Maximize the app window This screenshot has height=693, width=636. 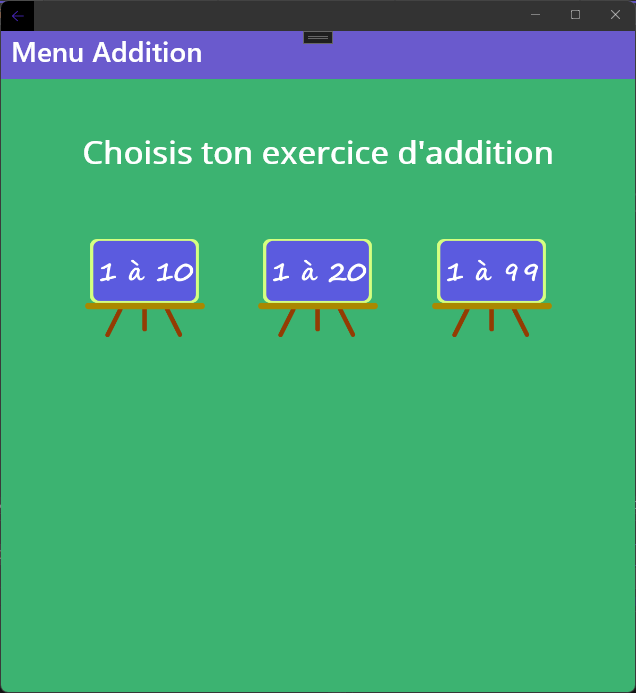pyautogui.click(x=575, y=14)
